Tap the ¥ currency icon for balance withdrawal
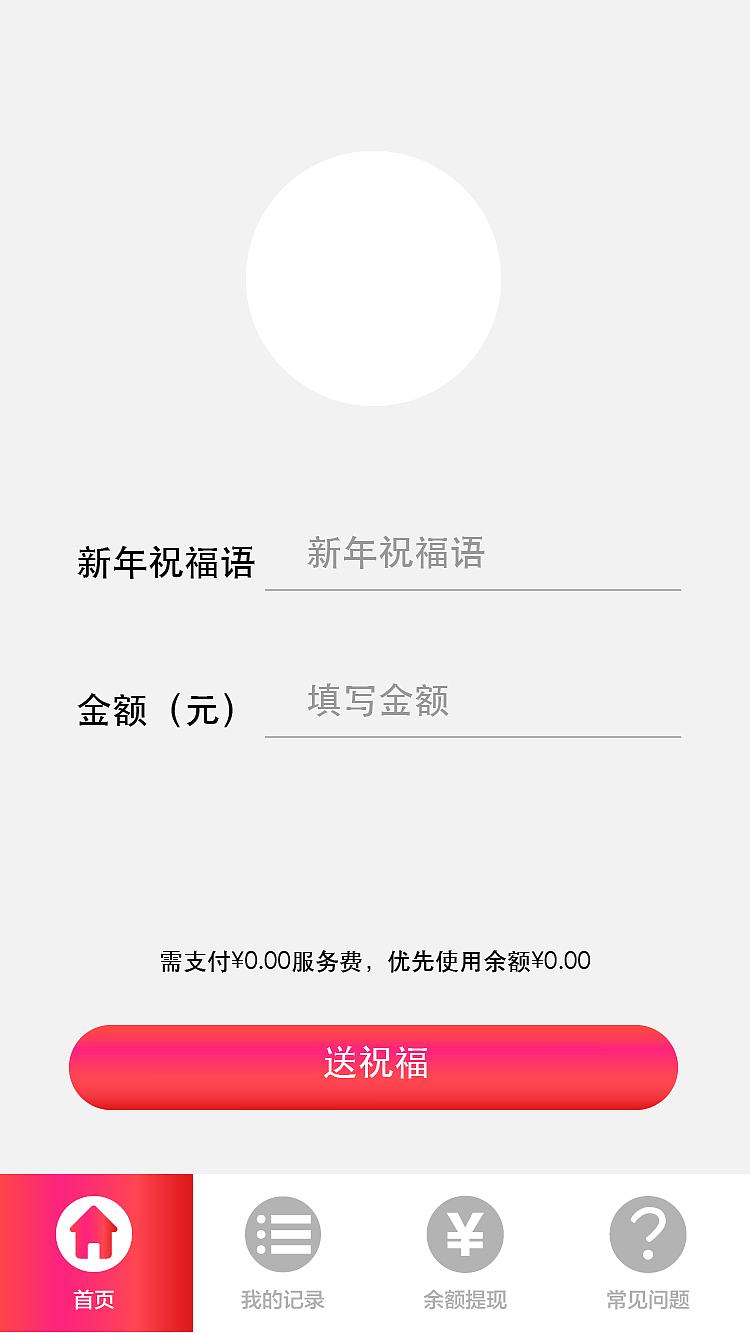The width and height of the screenshot is (750, 1334). click(x=465, y=1232)
